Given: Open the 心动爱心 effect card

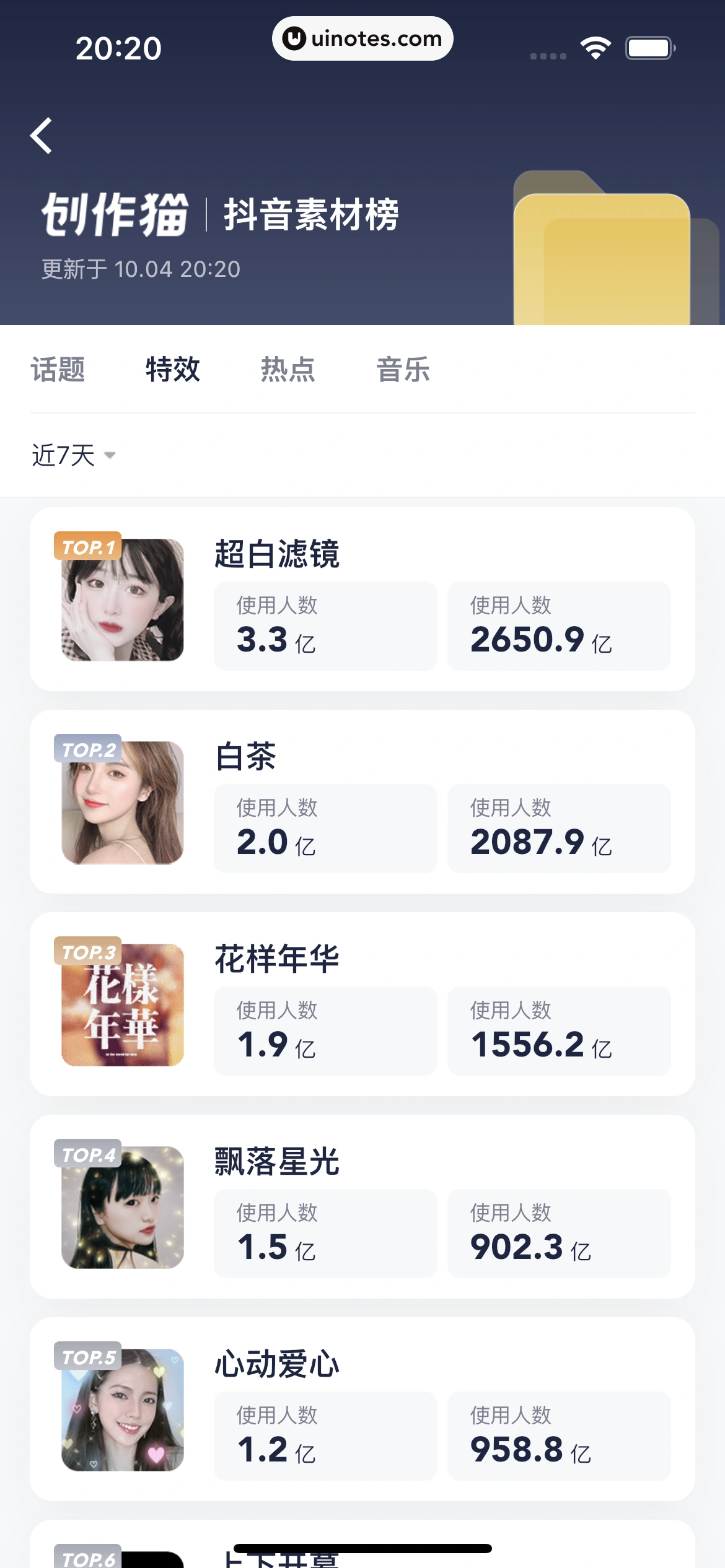Looking at the screenshot, I should pyautogui.click(x=362, y=1409).
